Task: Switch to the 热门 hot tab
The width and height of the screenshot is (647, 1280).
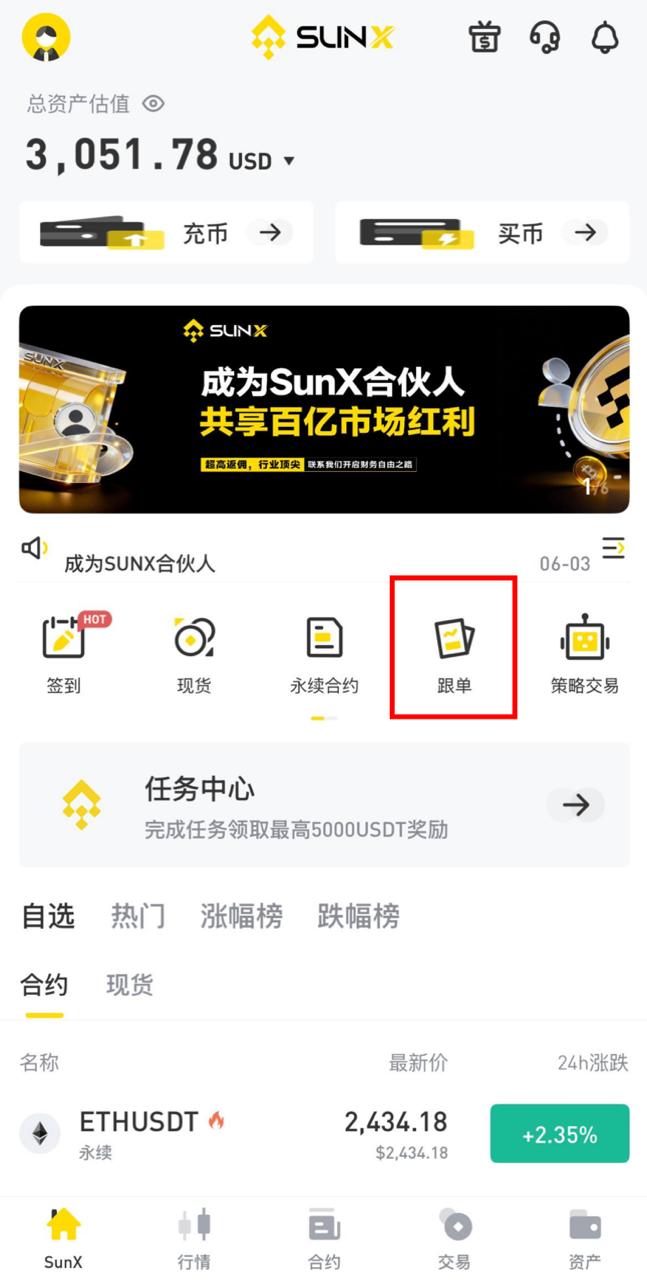Action: click(138, 916)
